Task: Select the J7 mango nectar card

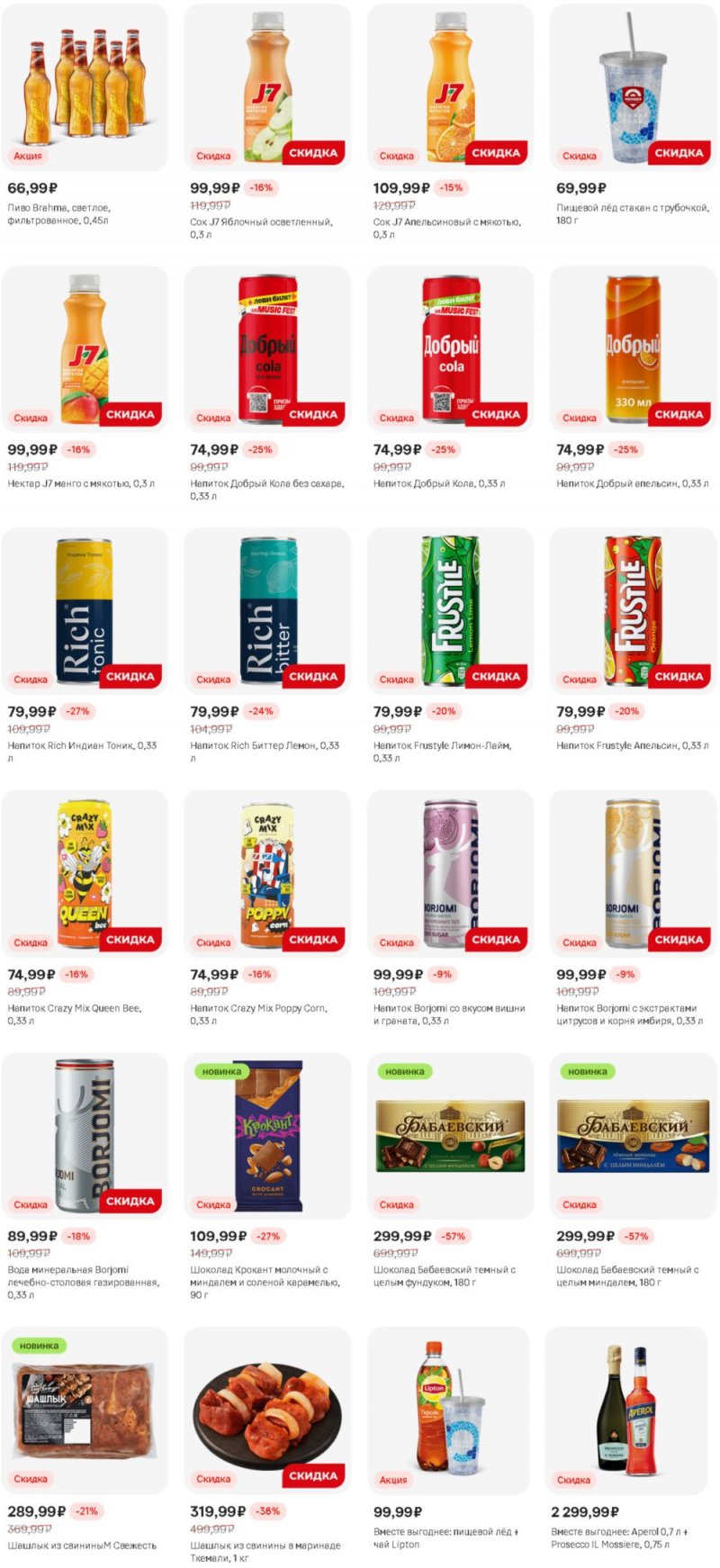Action: 85,349
